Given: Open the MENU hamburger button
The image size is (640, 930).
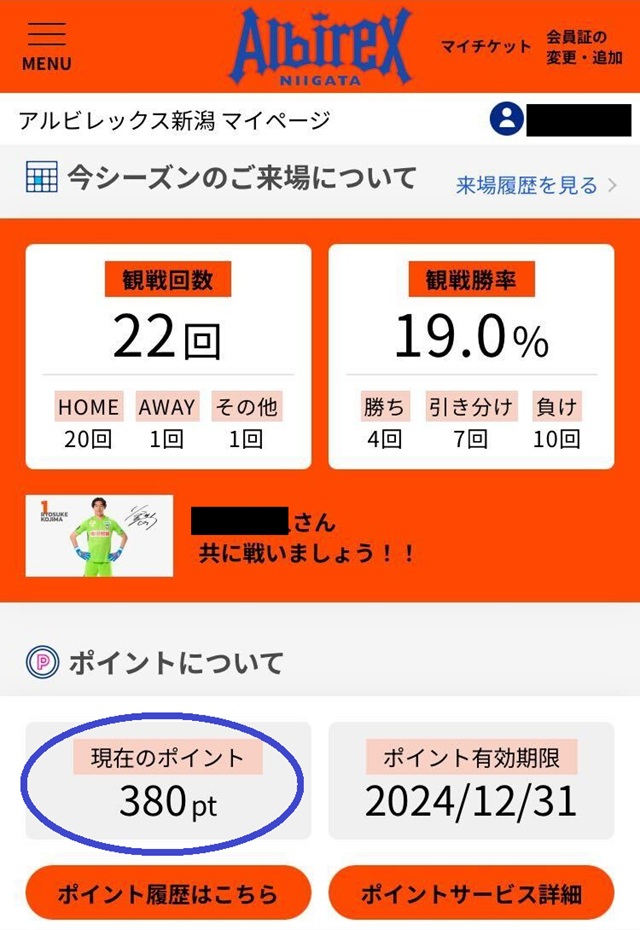Looking at the screenshot, I should click(x=46, y=46).
